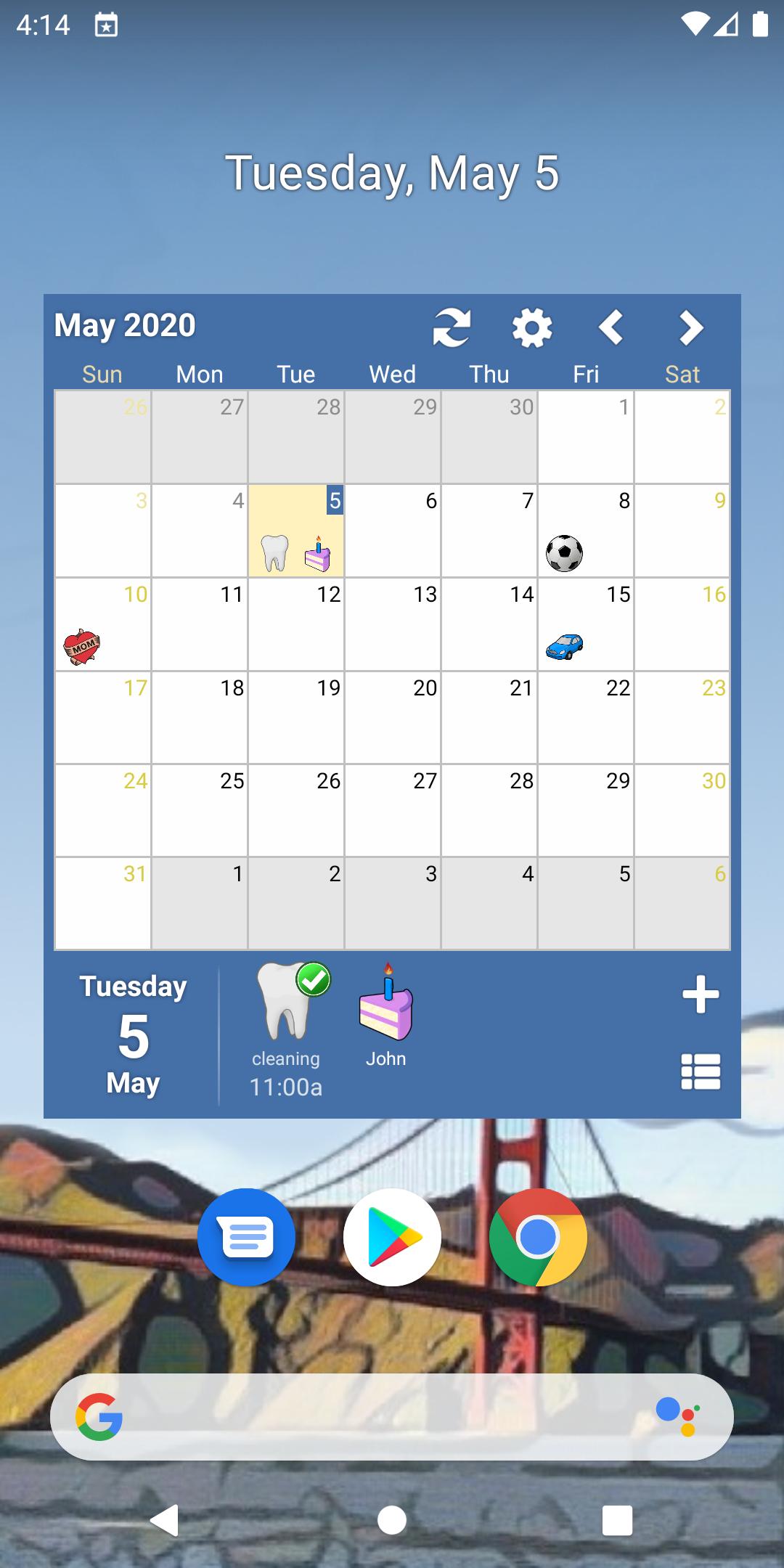Tap the system home button
The height and width of the screenshot is (1568, 784).
pyautogui.click(x=392, y=1520)
